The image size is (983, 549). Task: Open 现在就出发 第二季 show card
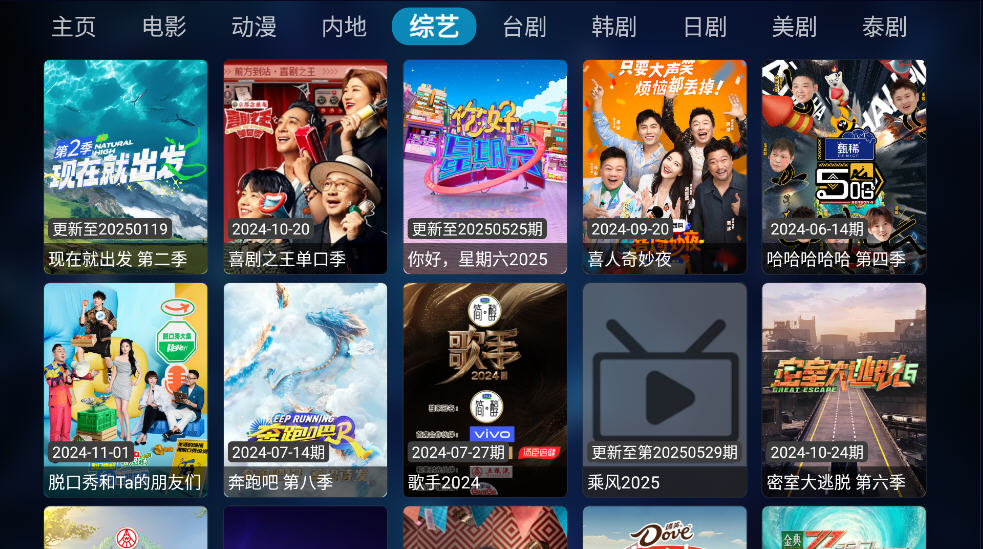click(126, 166)
